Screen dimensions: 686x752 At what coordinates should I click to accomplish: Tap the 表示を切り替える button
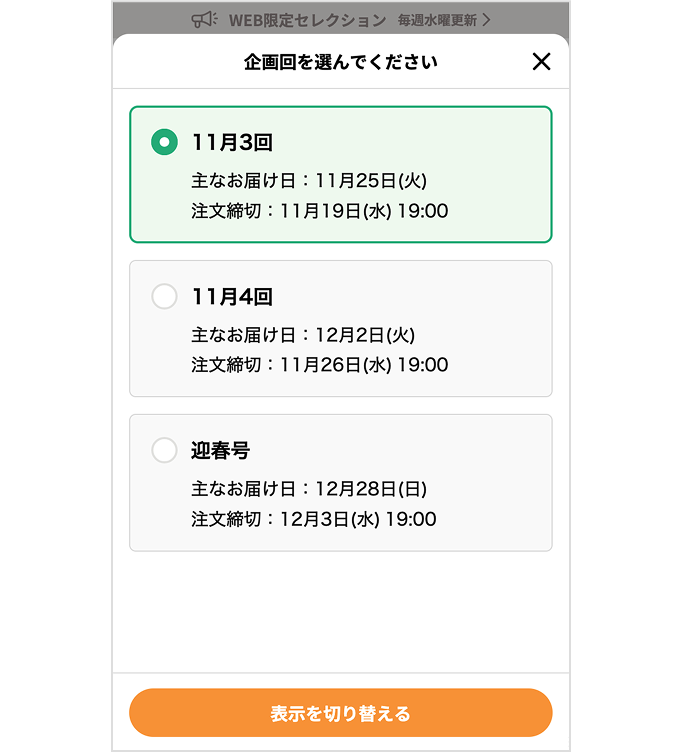point(340,713)
